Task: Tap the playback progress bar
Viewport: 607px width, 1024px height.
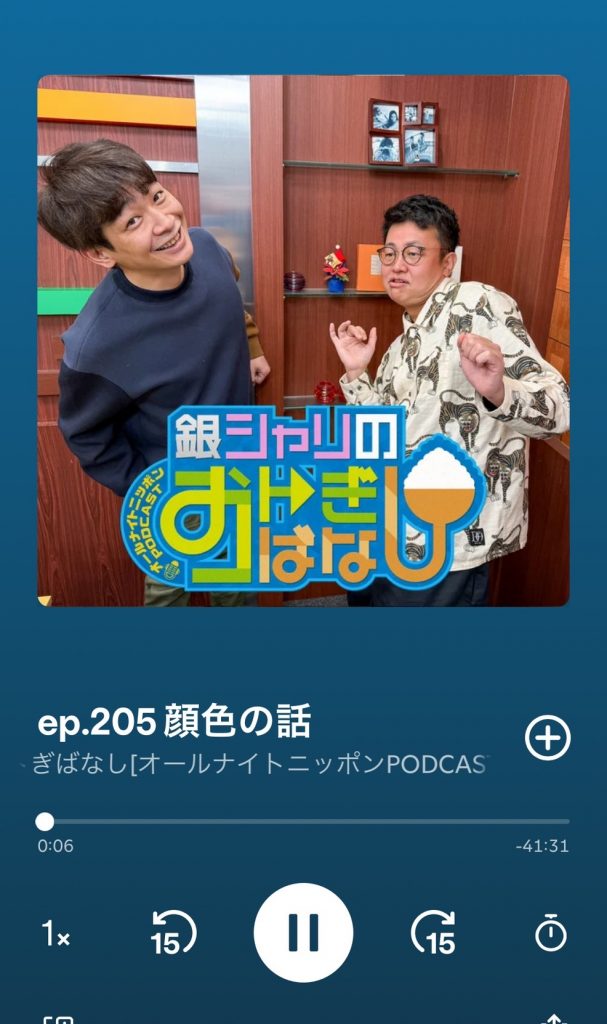Action: coord(303,821)
